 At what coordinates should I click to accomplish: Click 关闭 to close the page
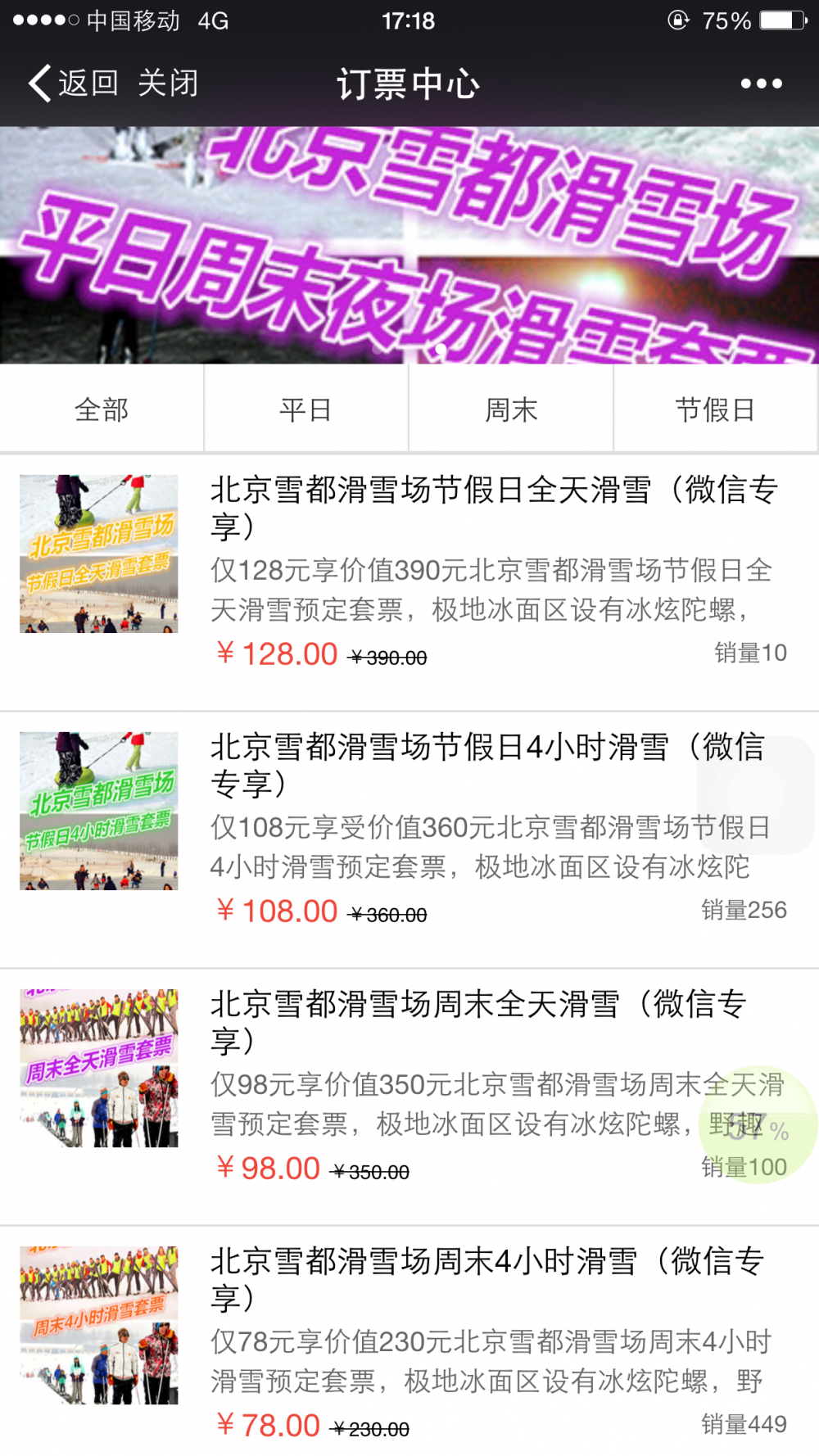[170, 83]
